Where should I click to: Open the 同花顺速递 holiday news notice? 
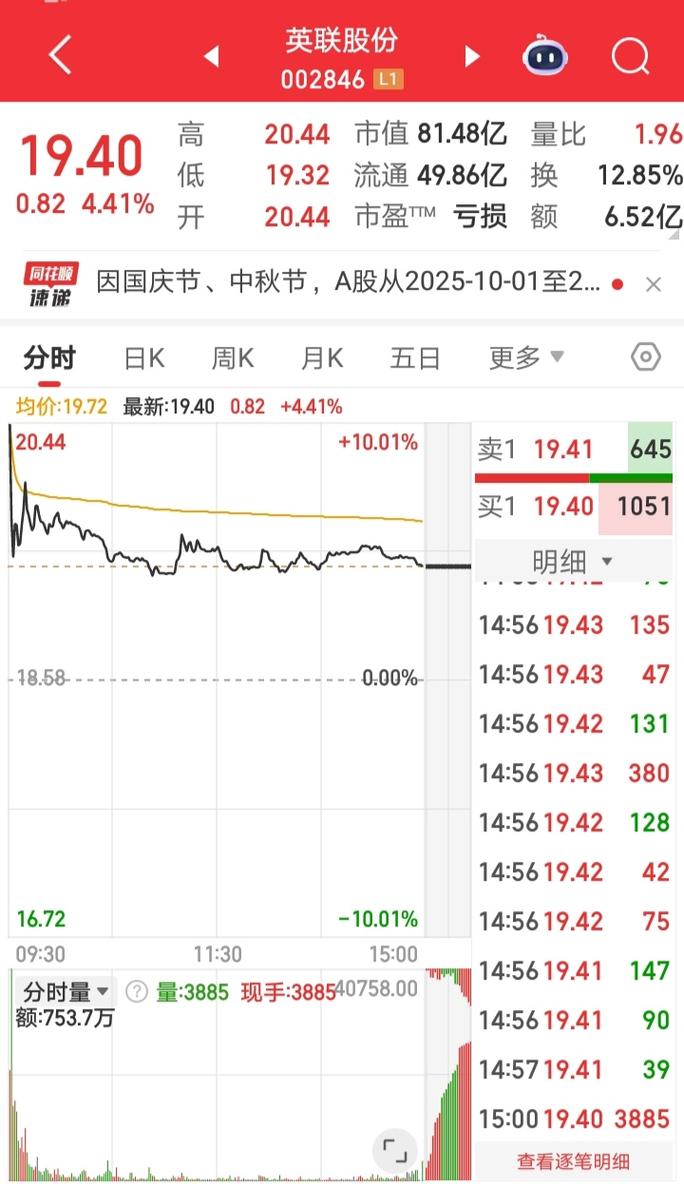pyautogui.click(x=348, y=284)
